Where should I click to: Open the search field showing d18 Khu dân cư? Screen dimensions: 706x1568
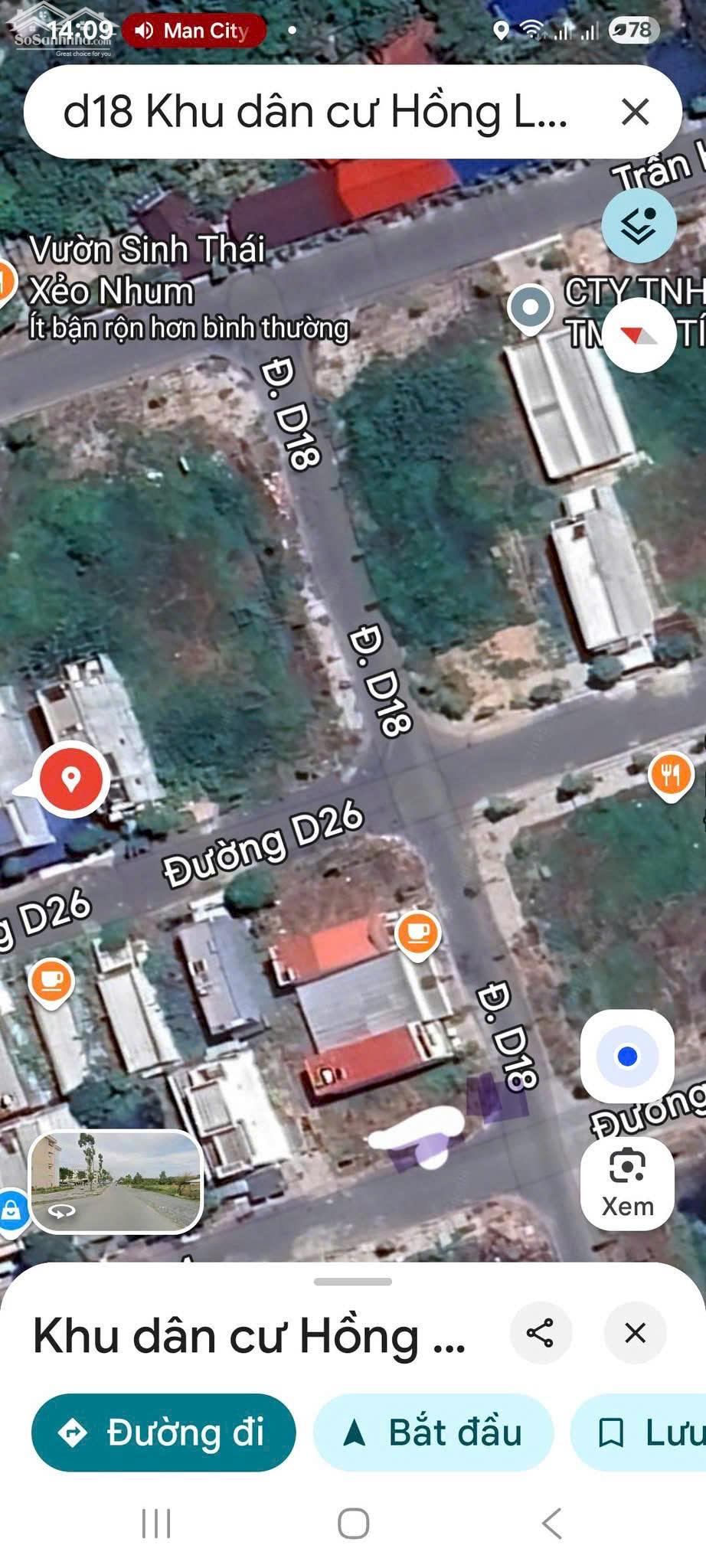point(314,112)
